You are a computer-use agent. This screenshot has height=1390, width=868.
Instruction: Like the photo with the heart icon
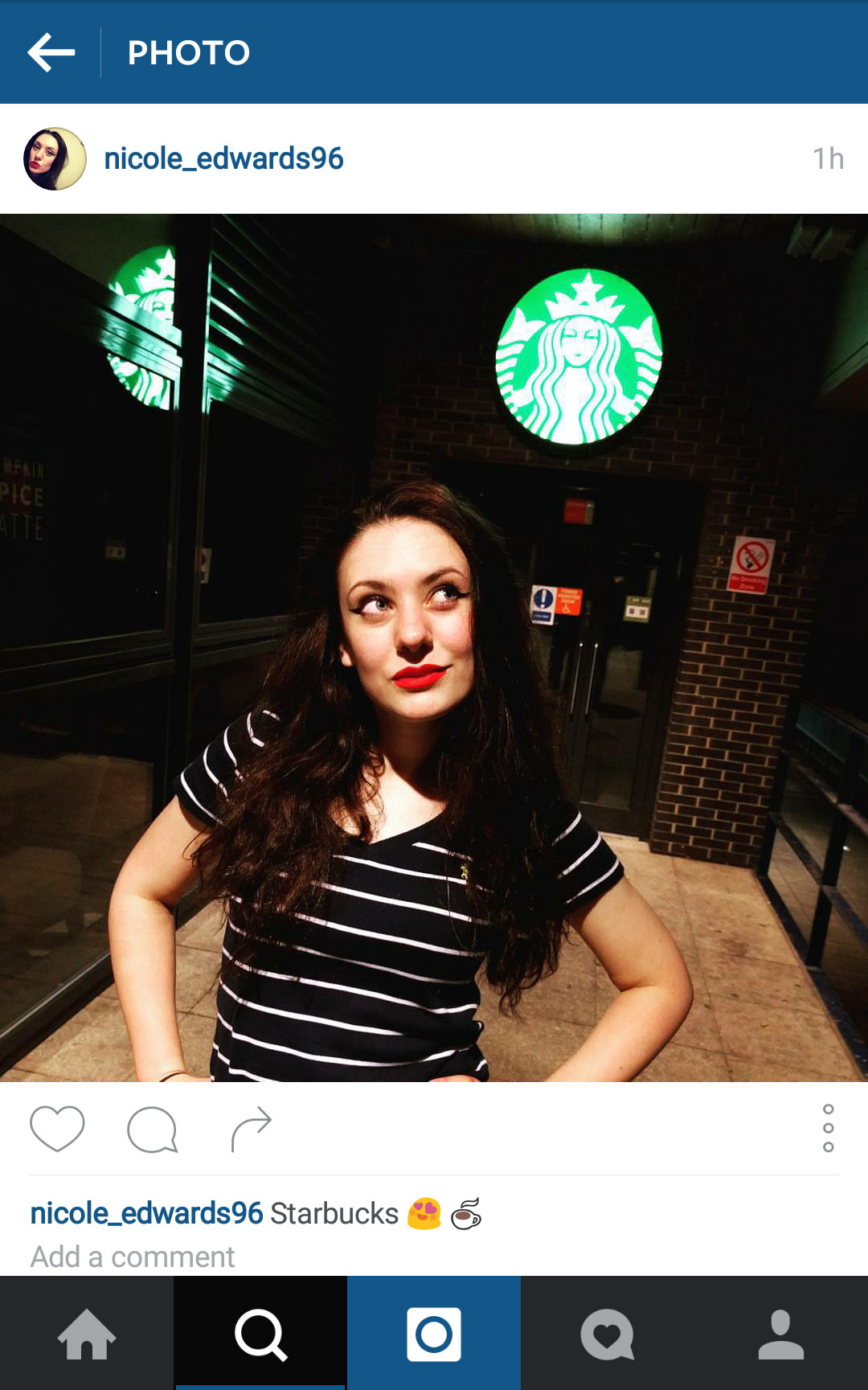click(57, 1128)
